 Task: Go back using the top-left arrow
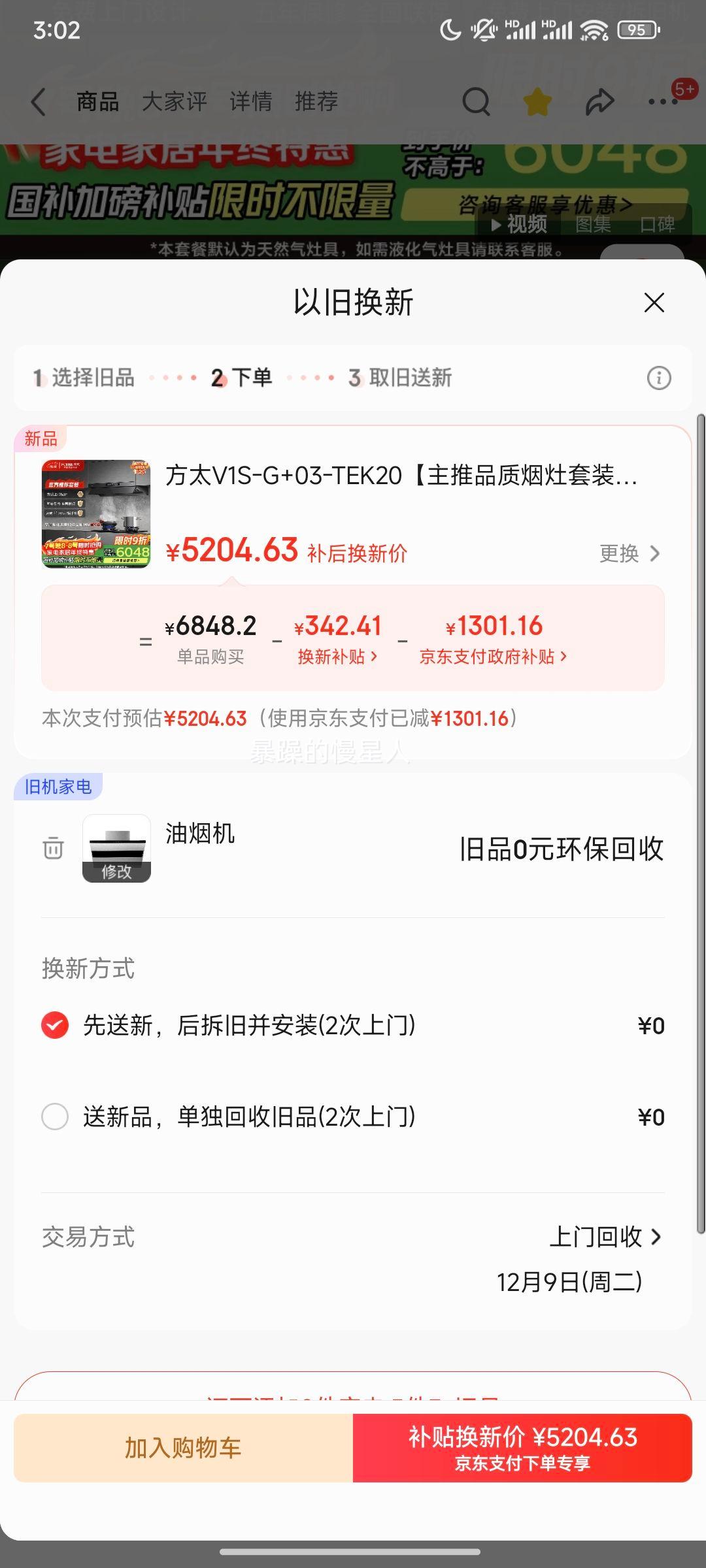click(38, 102)
